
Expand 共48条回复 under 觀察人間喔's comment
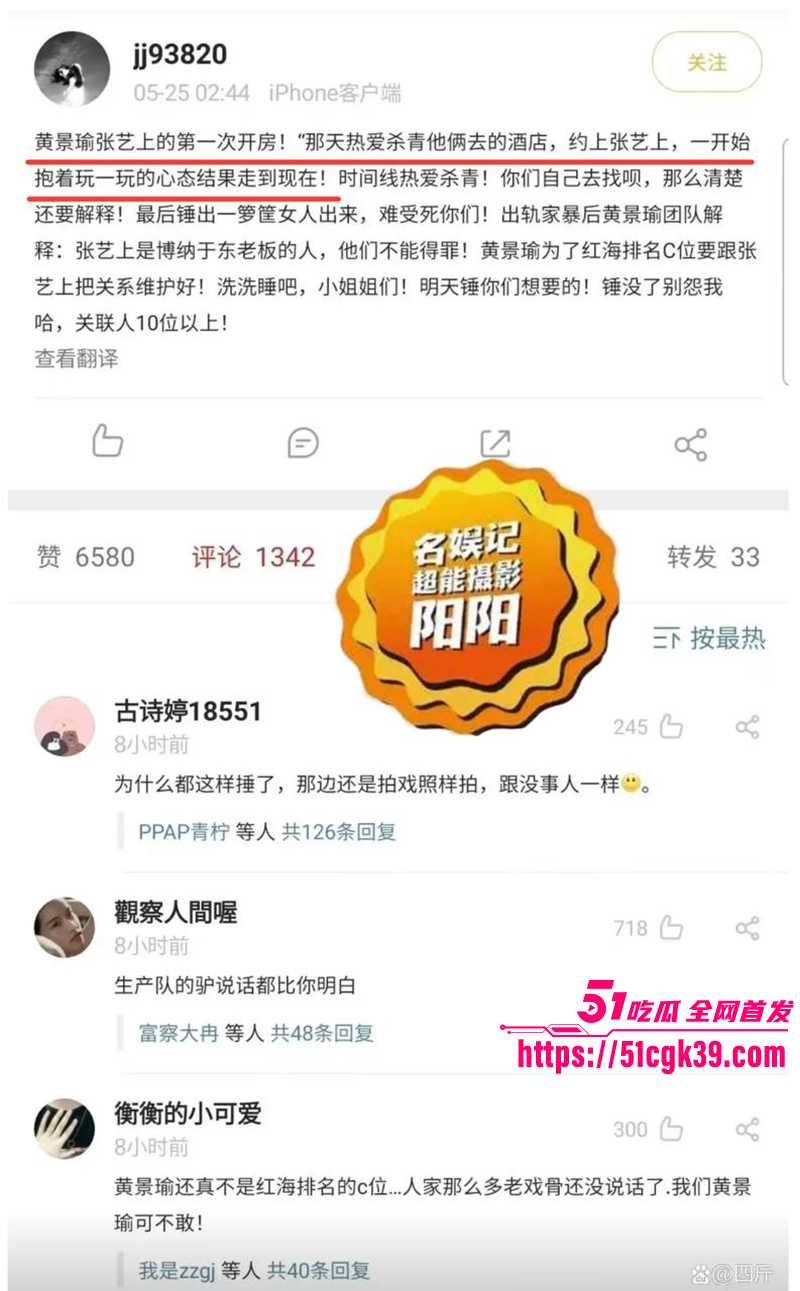tap(322, 1033)
